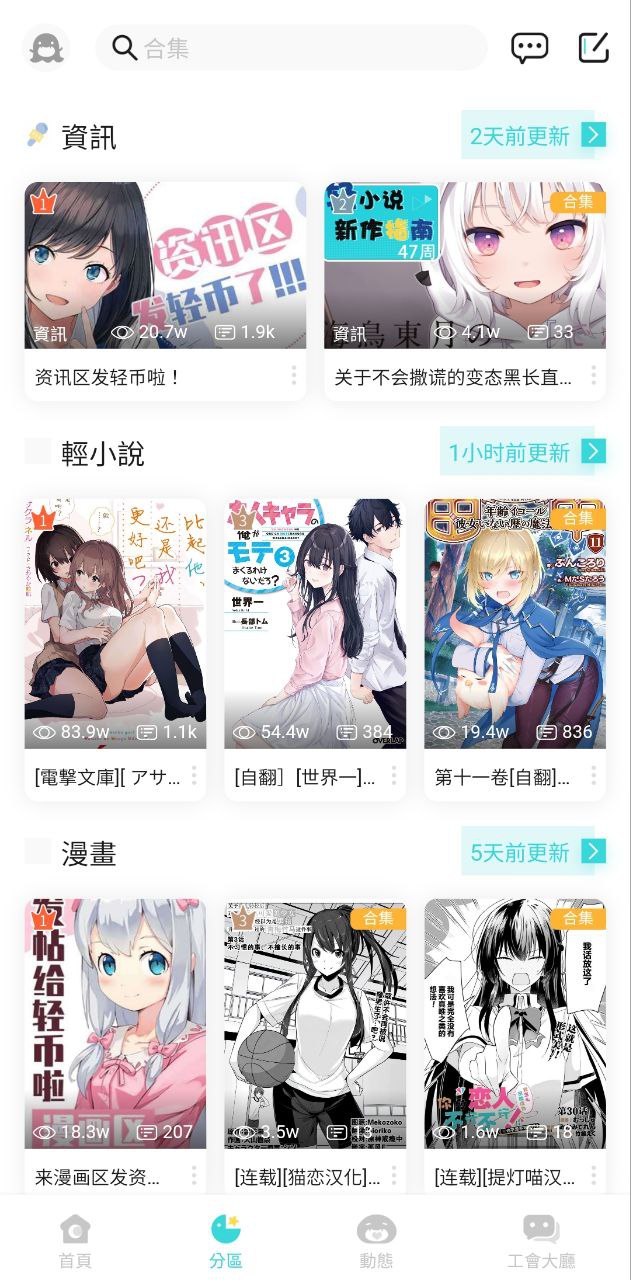Tap the 合集 search box

pos(290,48)
